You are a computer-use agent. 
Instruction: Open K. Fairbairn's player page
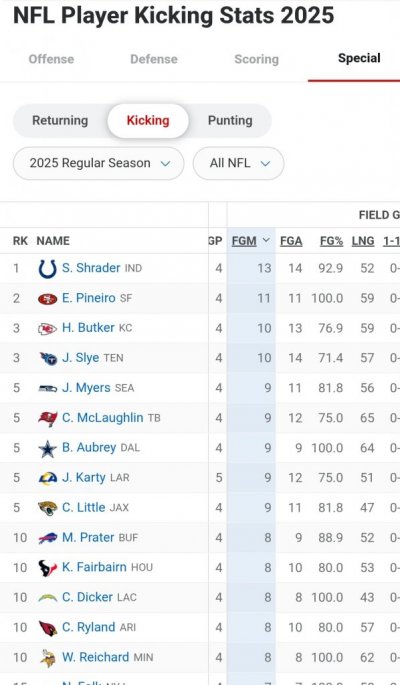coord(94,567)
